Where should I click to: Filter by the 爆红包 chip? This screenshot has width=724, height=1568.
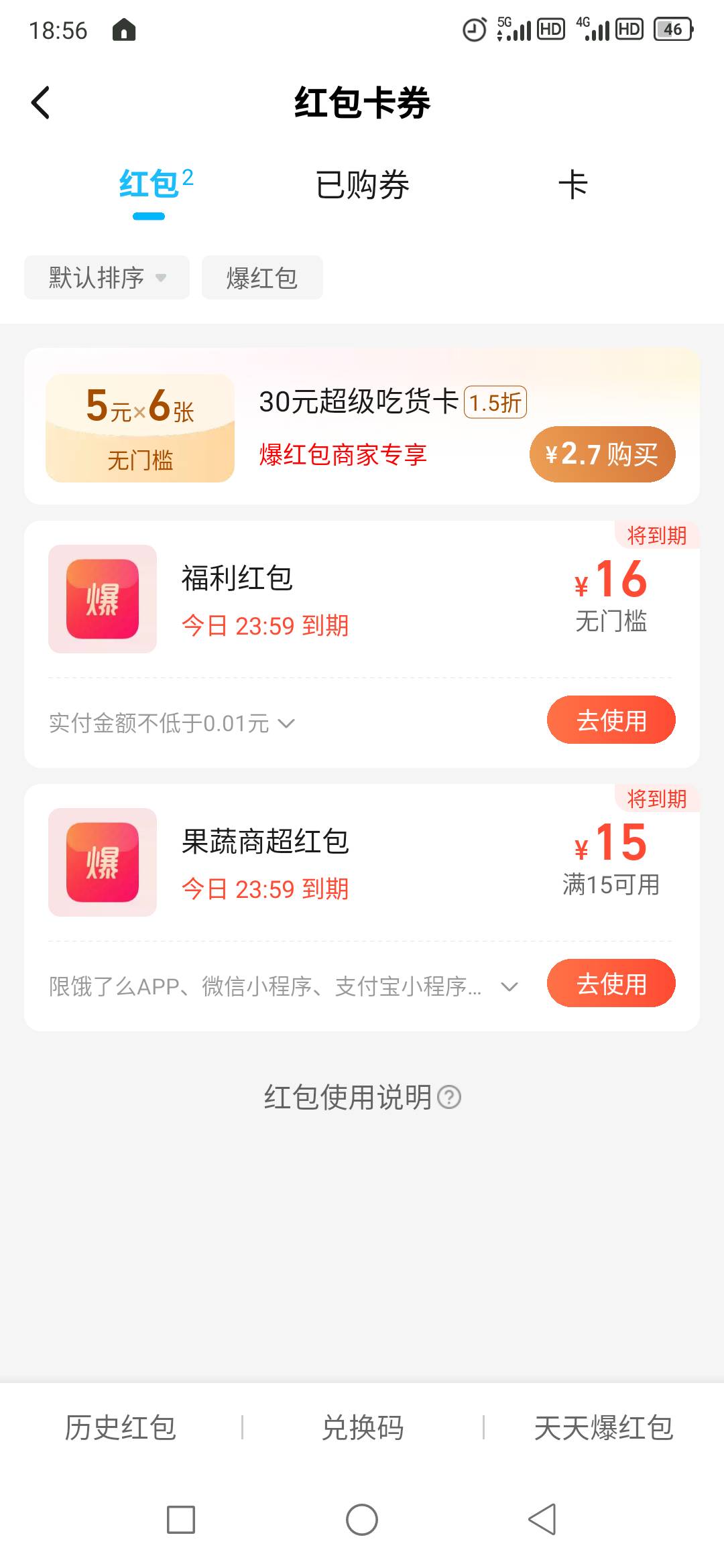click(x=262, y=277)
